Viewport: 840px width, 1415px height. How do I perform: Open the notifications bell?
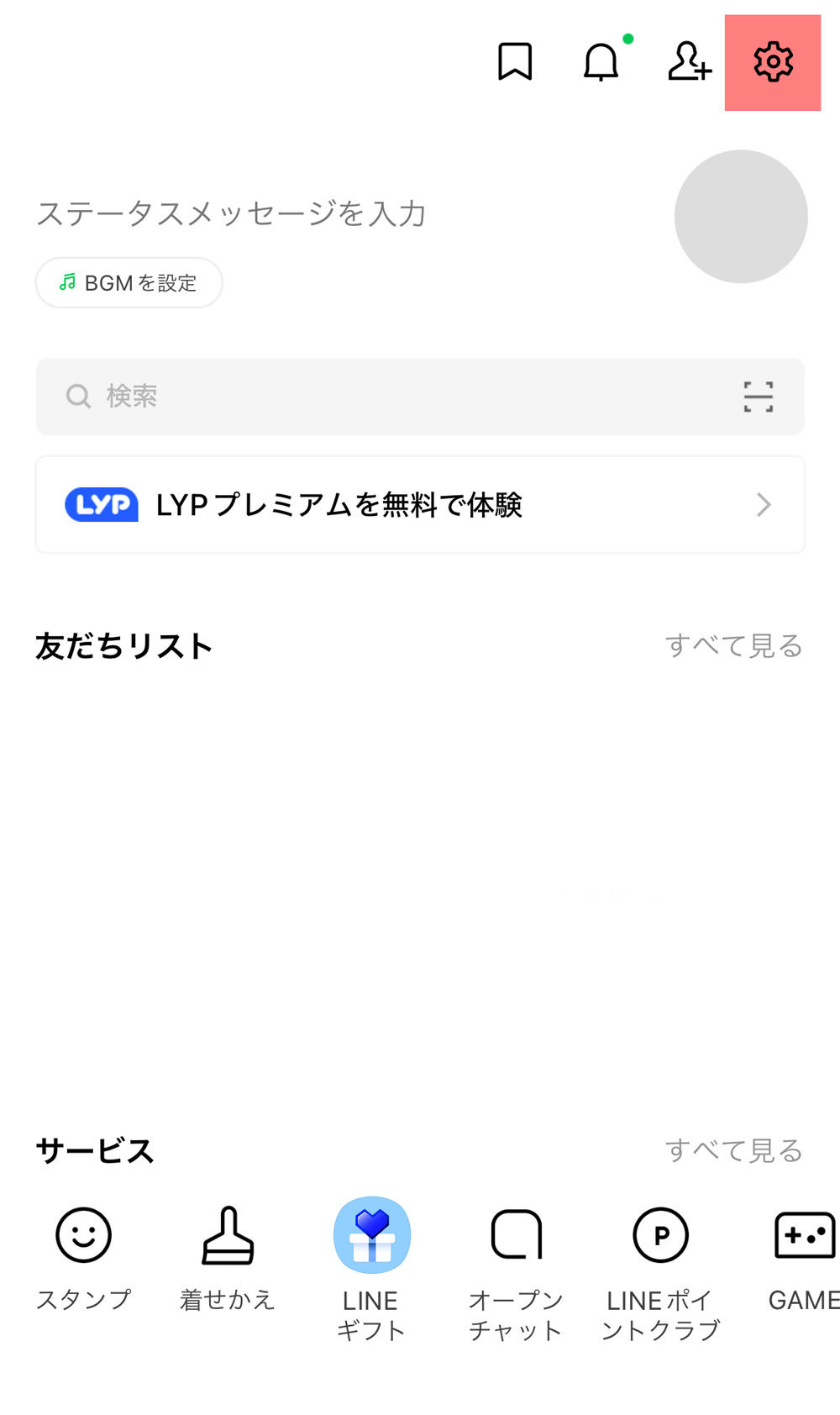601,62
